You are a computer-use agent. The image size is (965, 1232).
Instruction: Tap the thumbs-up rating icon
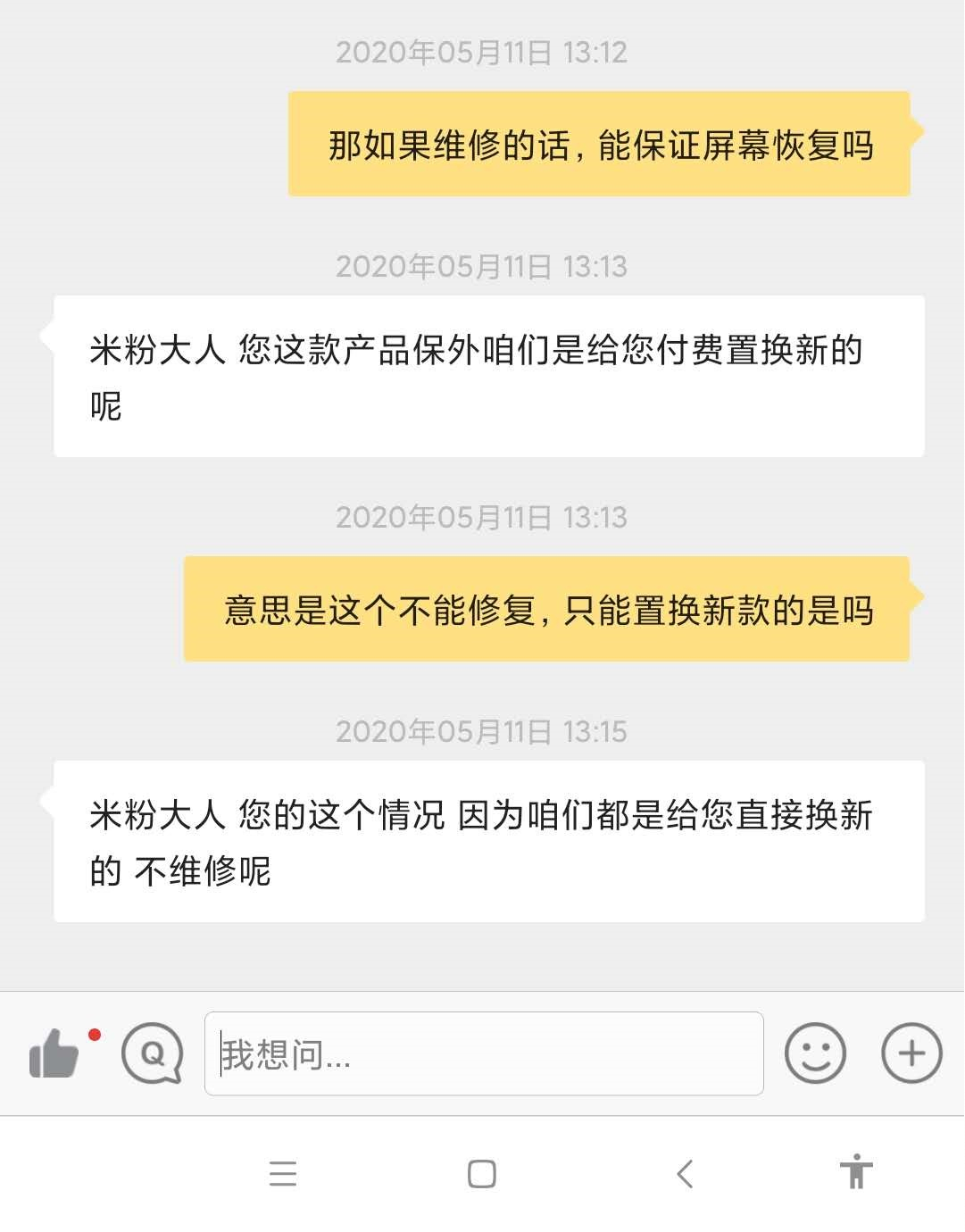55,1054
